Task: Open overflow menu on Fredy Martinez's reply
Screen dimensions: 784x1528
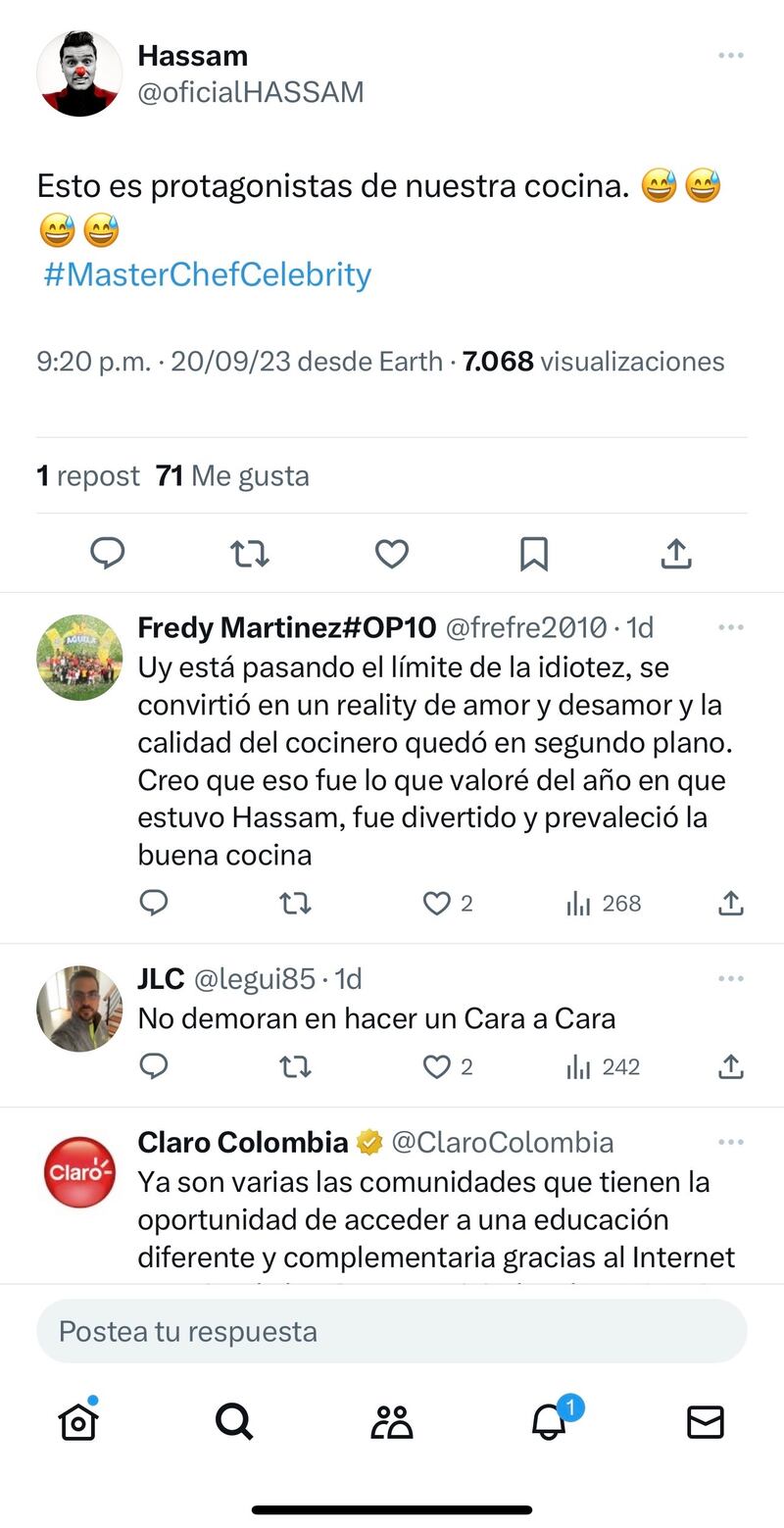Action: [730, 627]
